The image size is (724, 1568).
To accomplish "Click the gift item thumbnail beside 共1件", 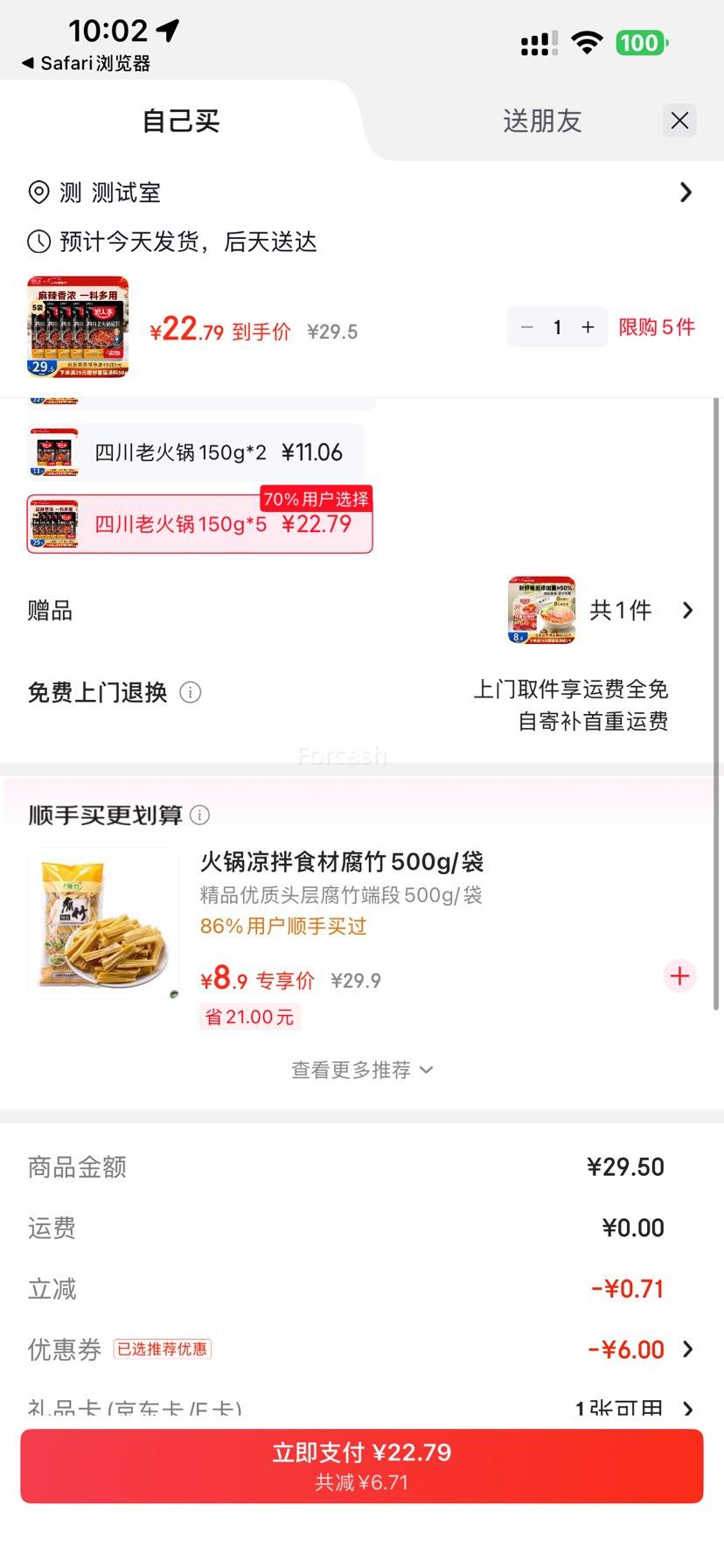I will click(x=539, y=610).
